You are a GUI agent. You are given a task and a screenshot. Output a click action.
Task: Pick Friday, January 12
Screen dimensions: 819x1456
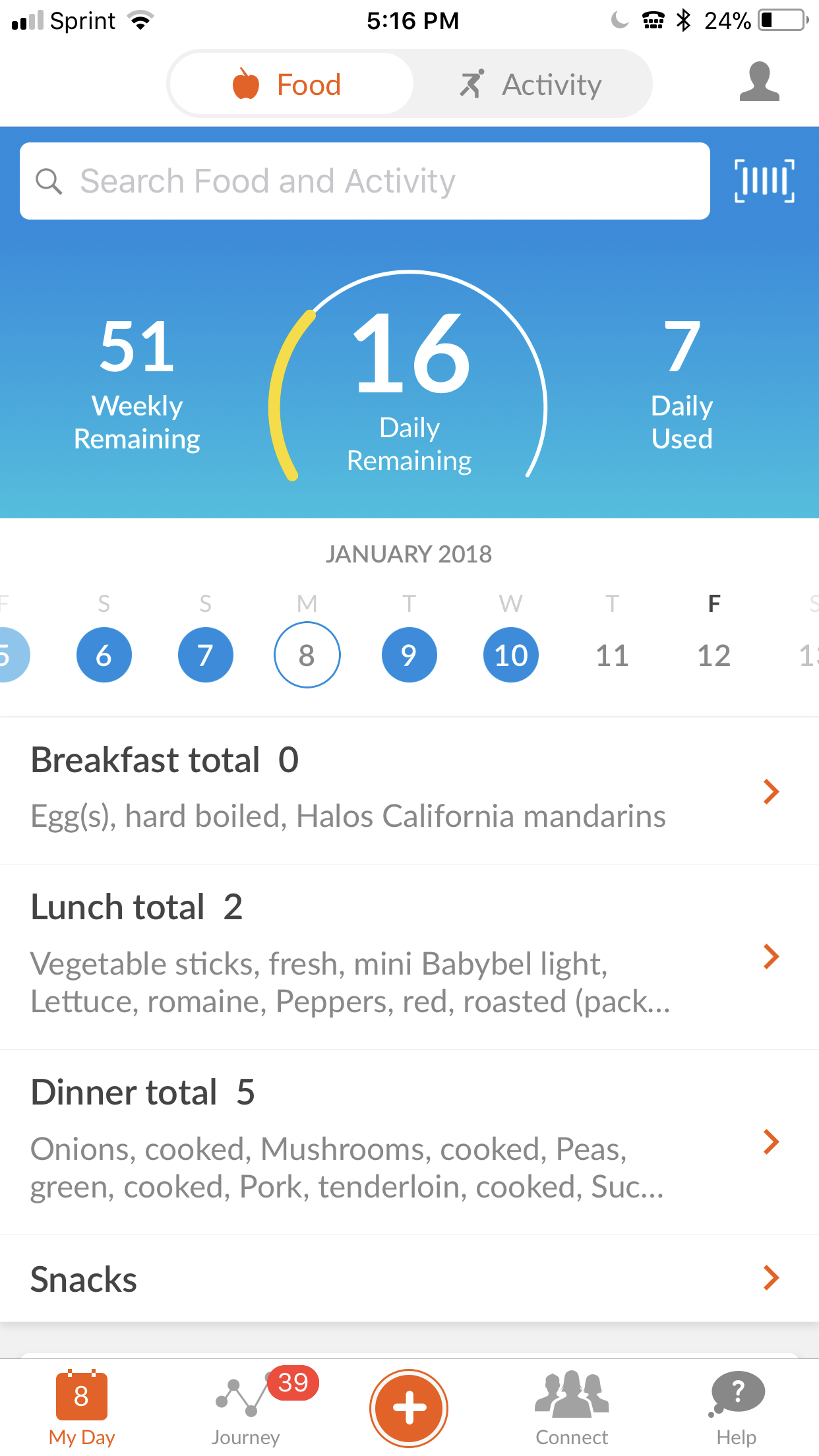tap(713, 655)
